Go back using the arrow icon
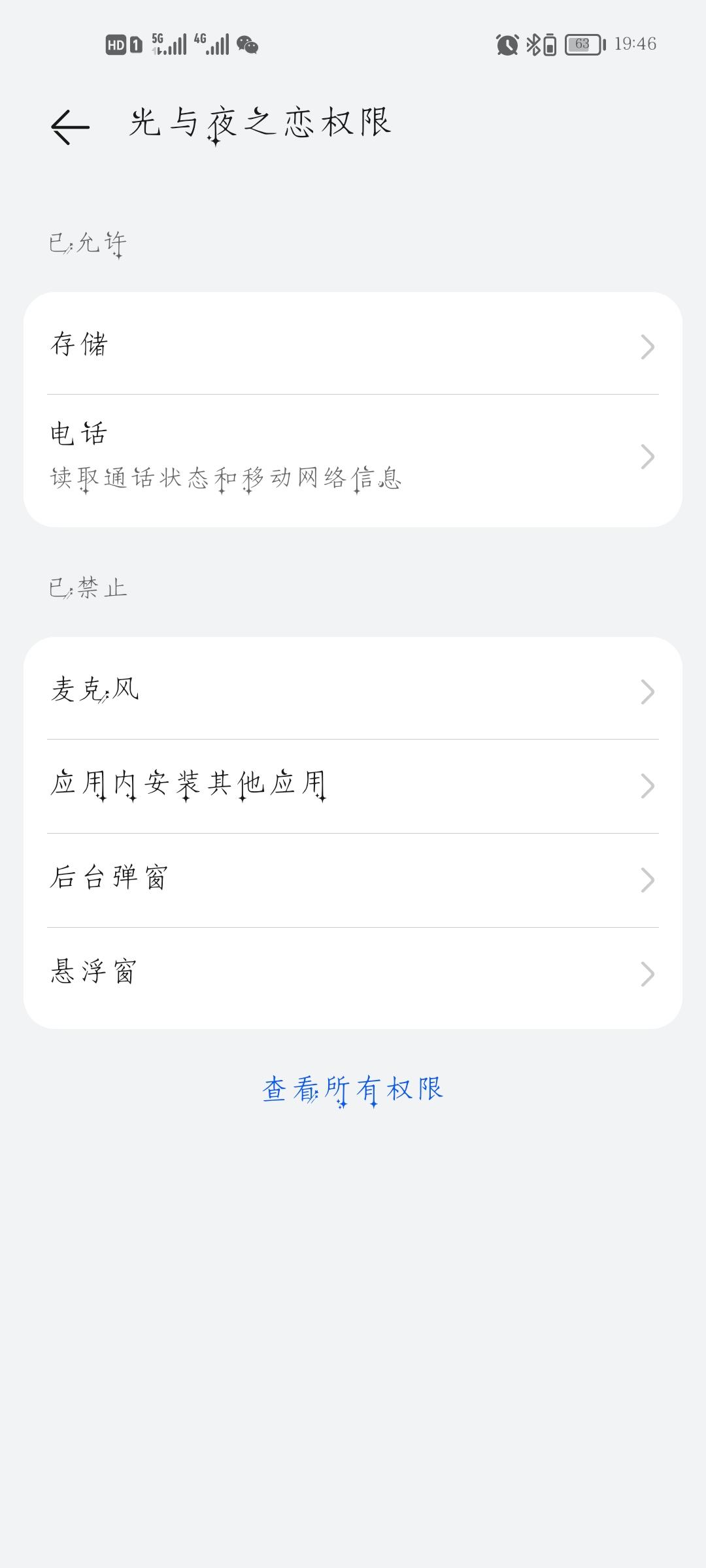Image resolution: width=706 pixels, height=1568 pixels. point(70,126)
